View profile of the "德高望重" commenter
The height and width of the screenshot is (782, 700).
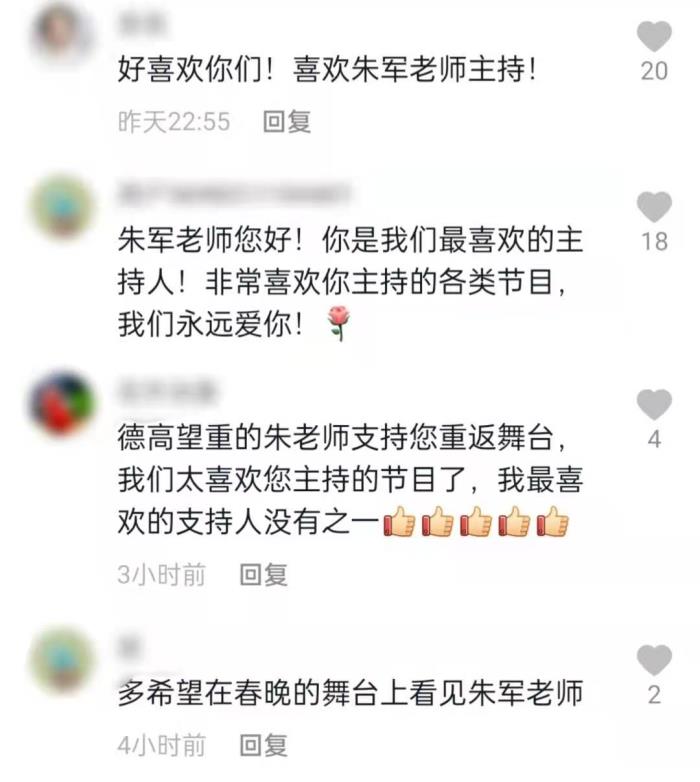[x=64, y=404]
